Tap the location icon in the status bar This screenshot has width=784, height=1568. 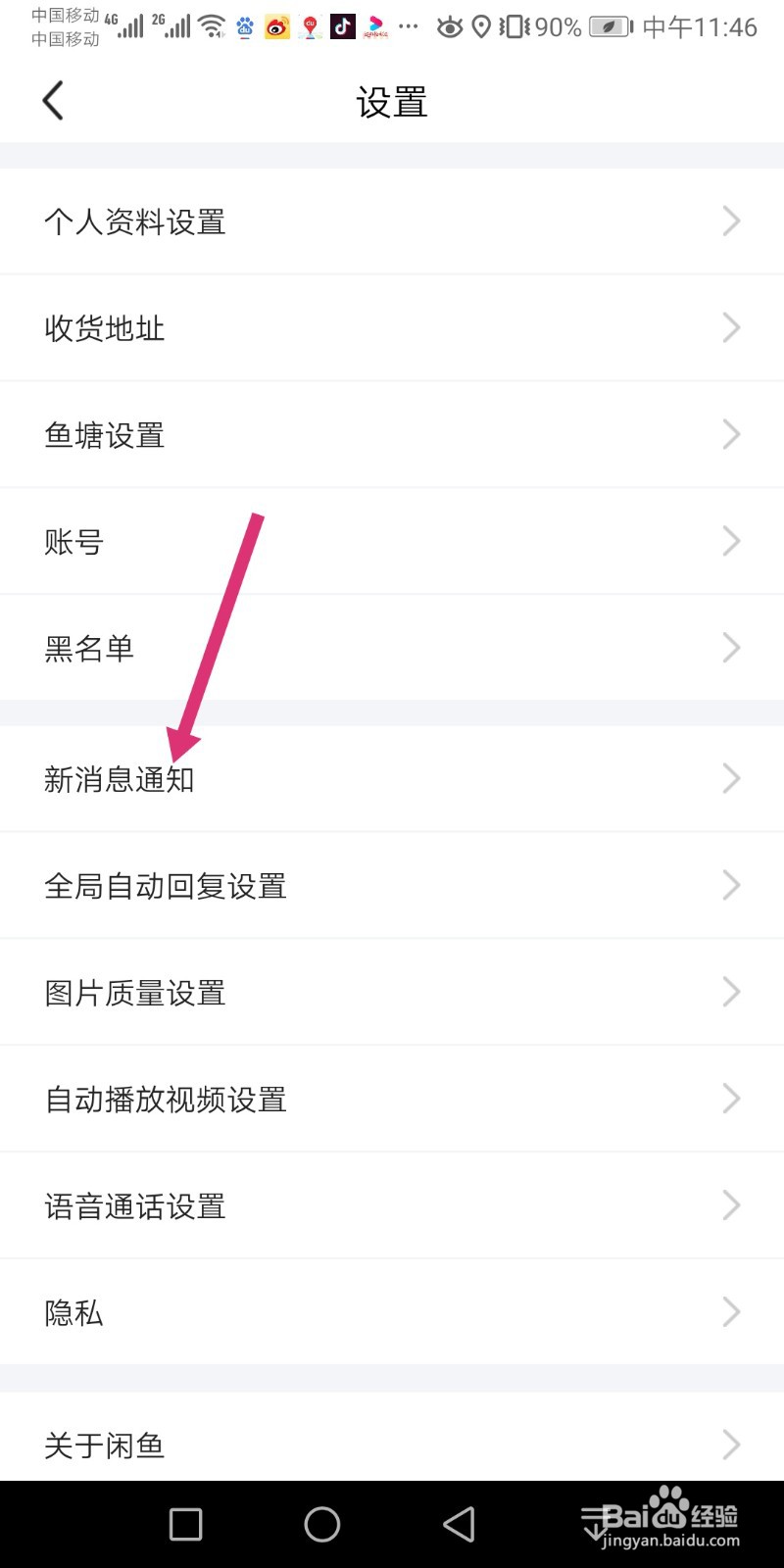click(x=481, y=26)
